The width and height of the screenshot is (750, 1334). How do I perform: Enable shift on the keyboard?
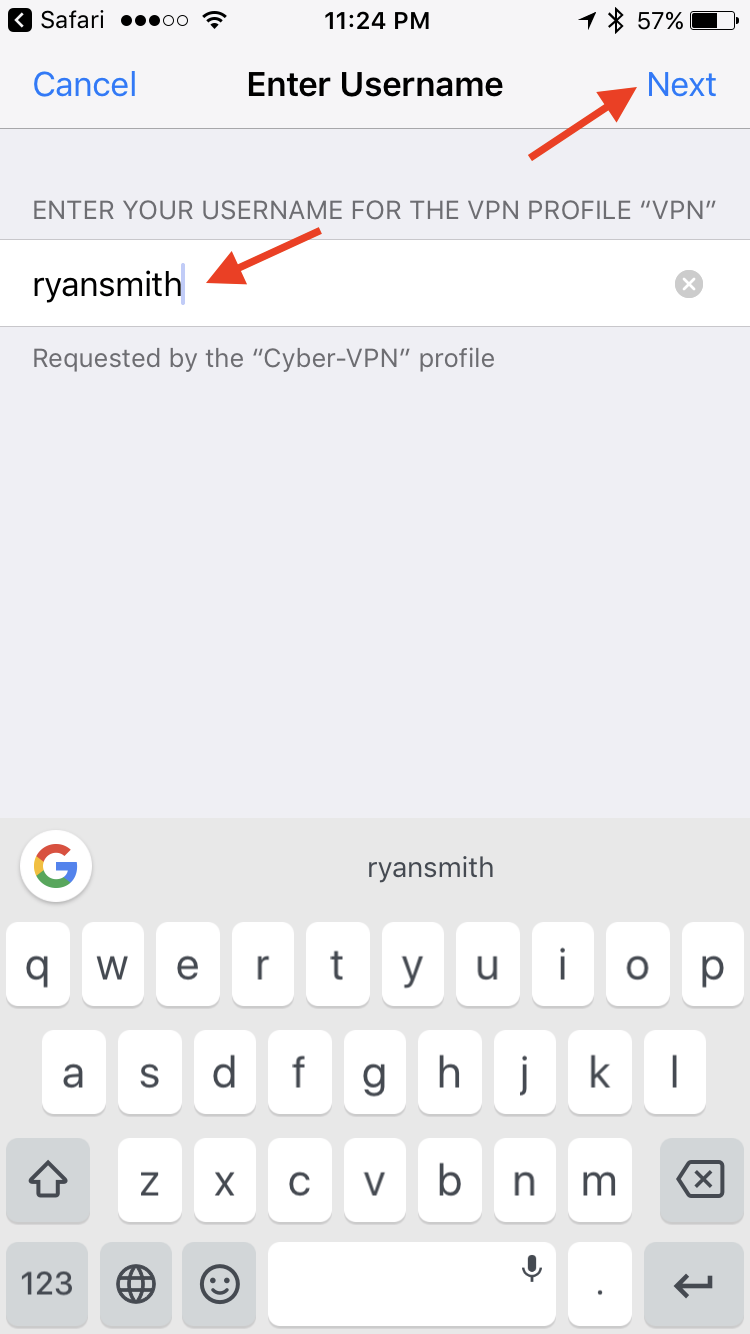pos(48,1182)
